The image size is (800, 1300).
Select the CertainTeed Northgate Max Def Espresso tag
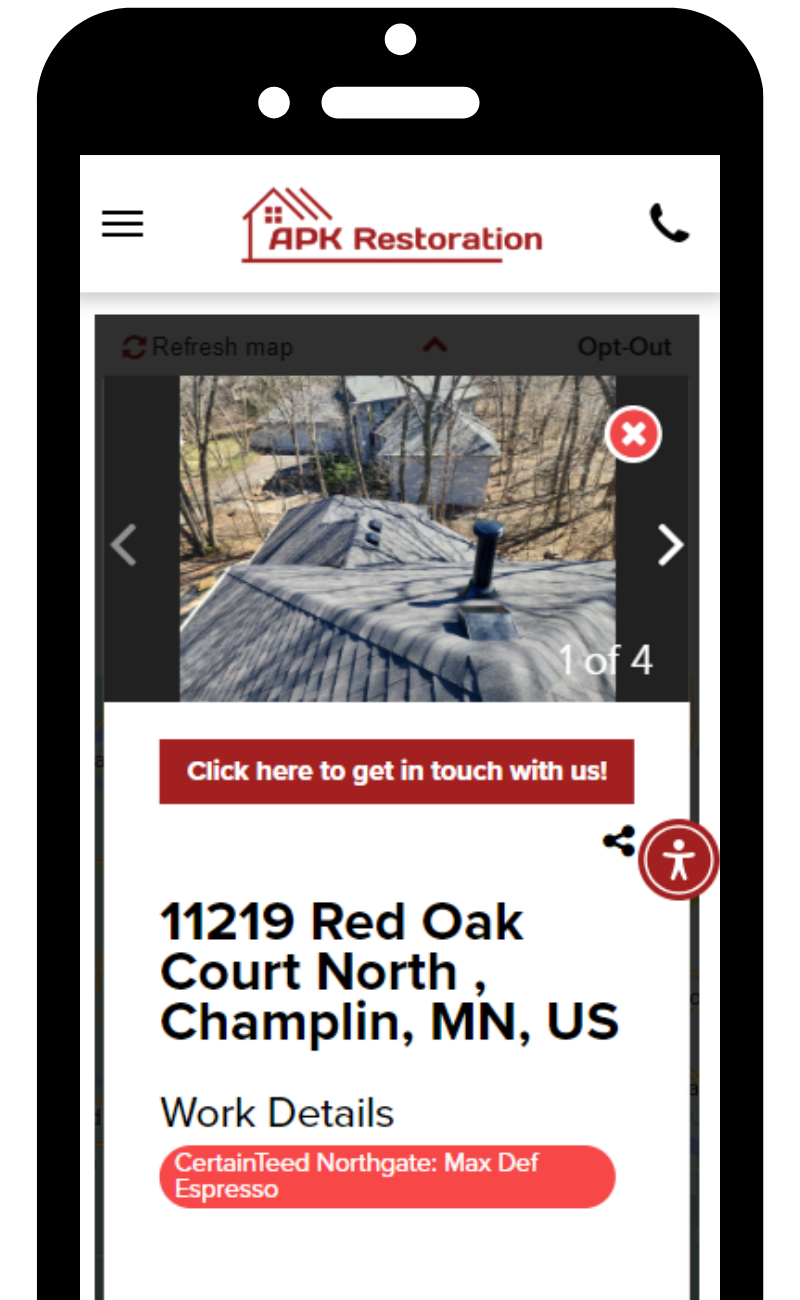[x=387, y=1176]
